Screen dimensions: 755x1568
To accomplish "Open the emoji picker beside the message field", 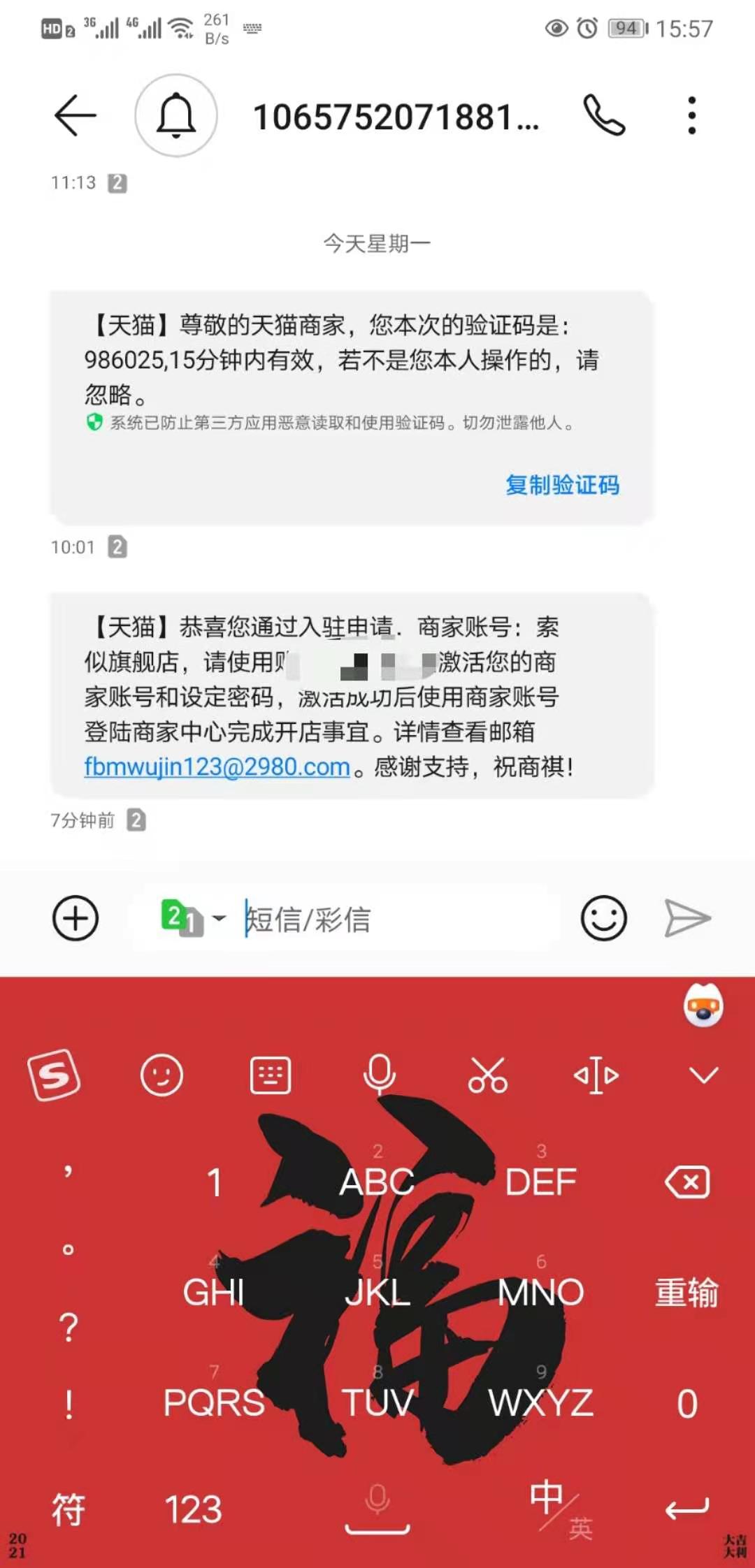I will [x=603, y=918].
